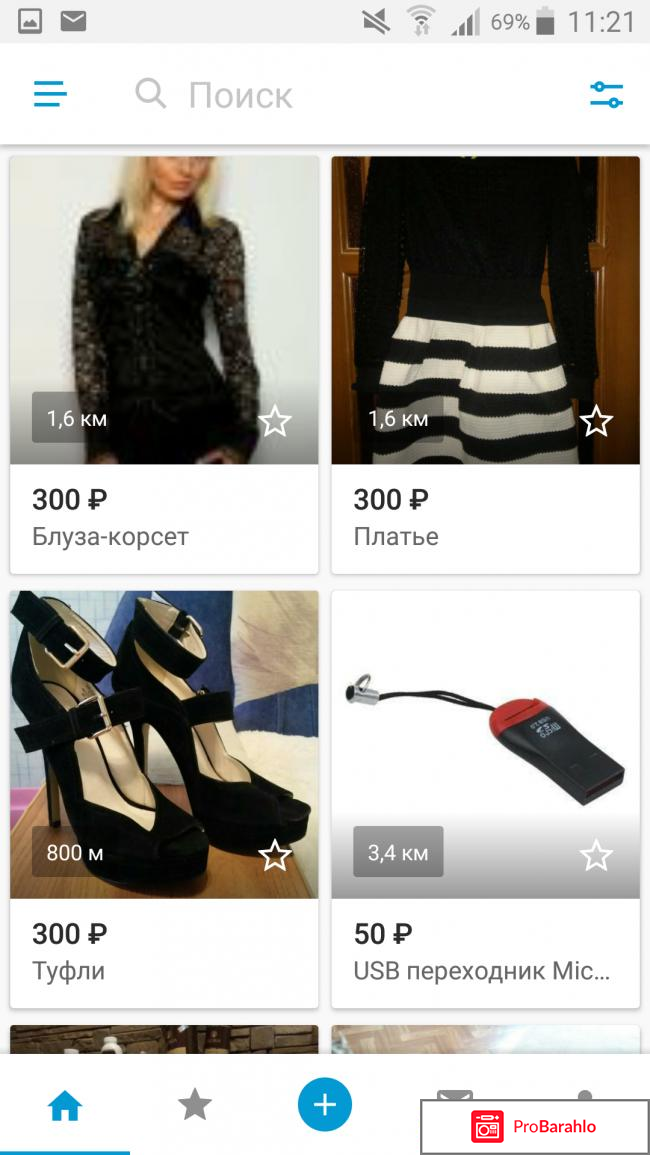Open the USB переходник listing
This screenshot has height=1155, width=650.
point(485,745)
